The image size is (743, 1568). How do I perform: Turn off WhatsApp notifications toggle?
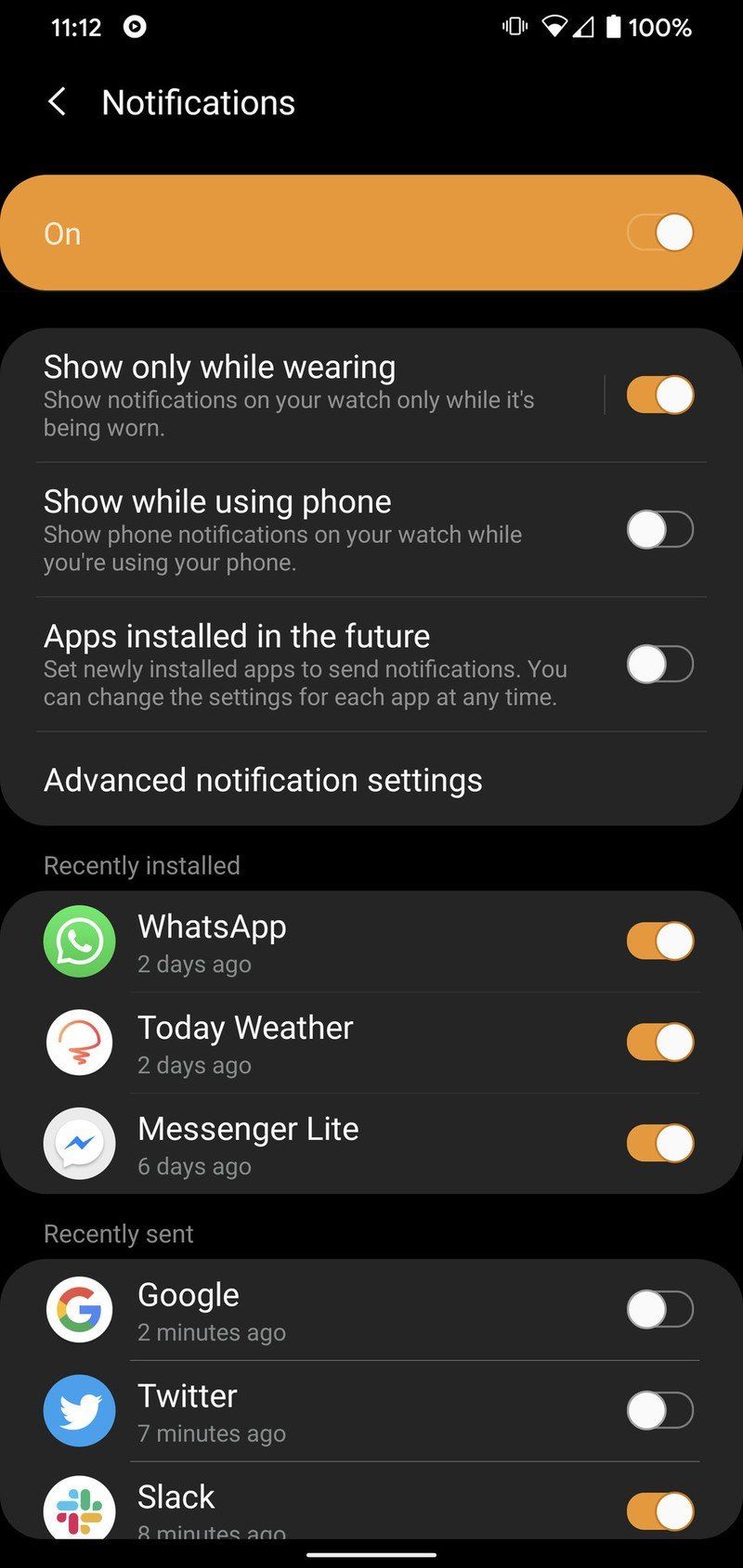pyautogui.click(x=658, y=941)
